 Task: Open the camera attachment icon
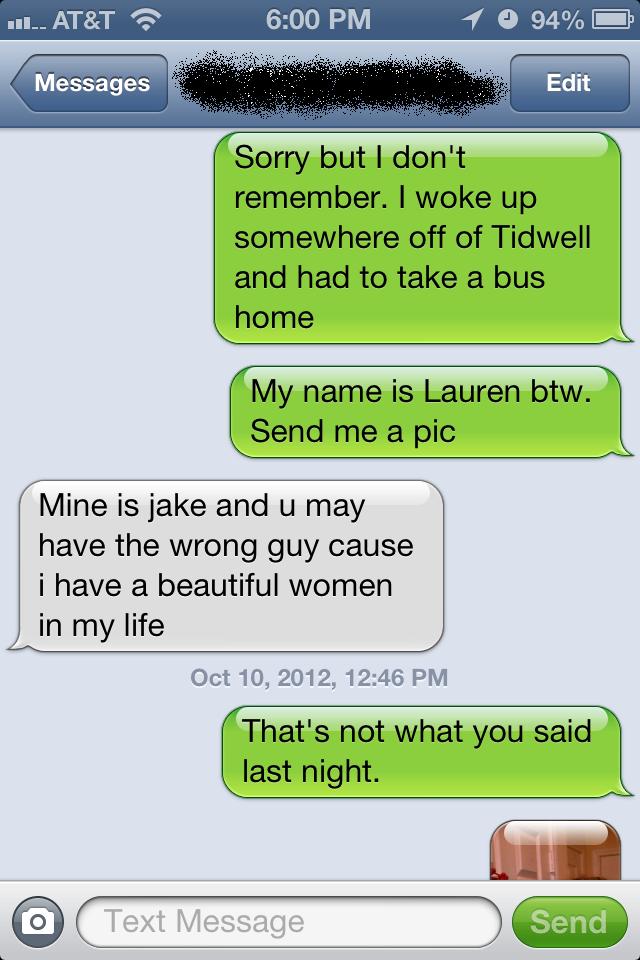tap(39, 922)
